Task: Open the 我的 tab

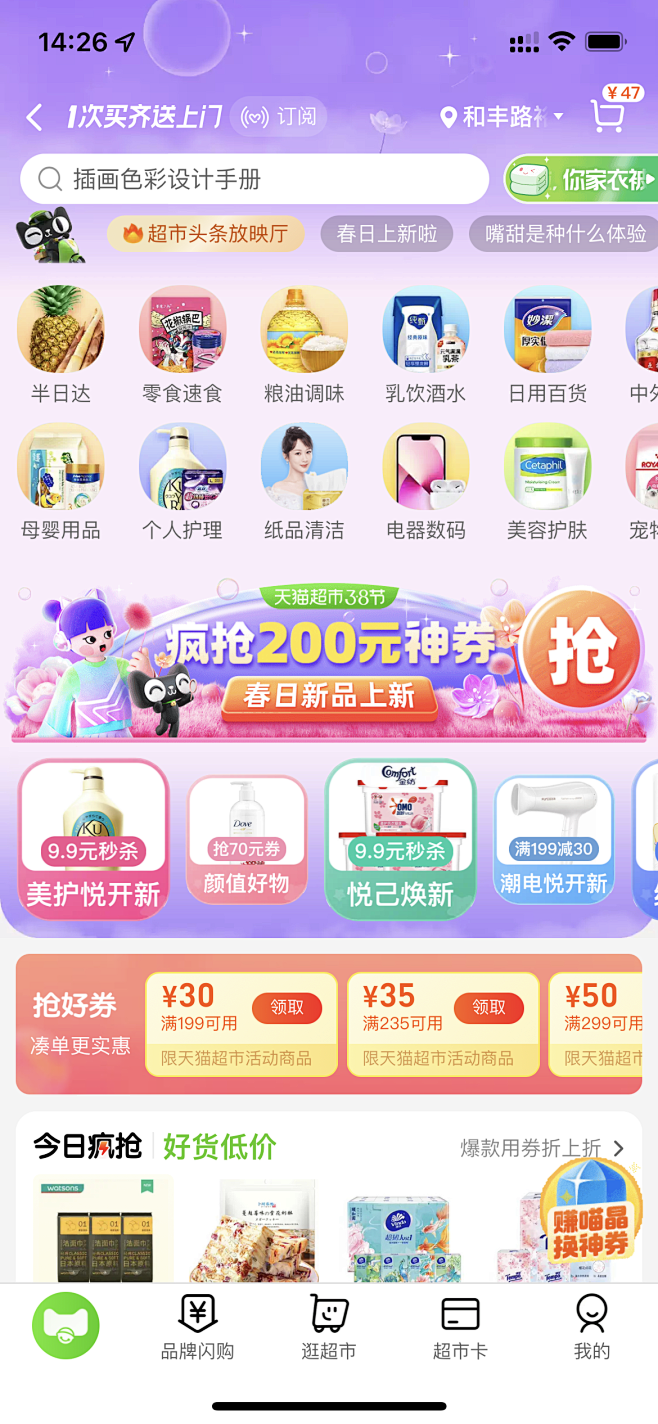Action: (x=592, y=1327)
